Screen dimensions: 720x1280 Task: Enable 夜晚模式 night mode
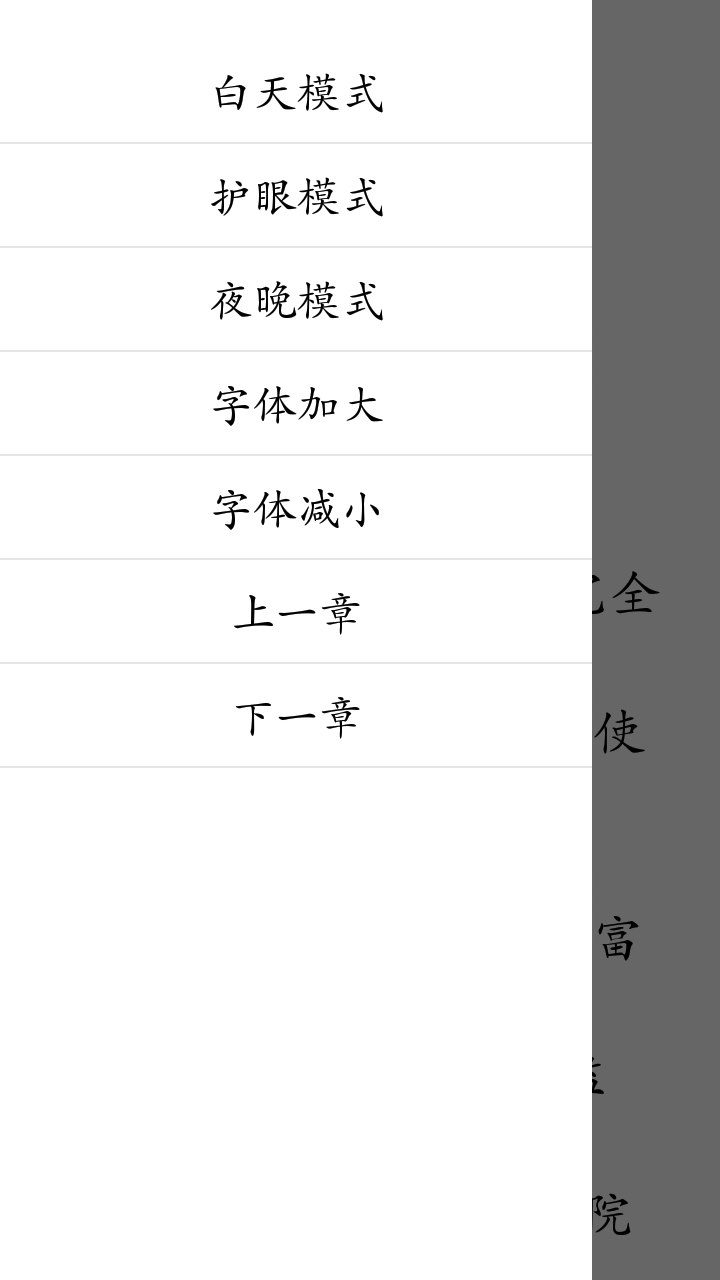297,301
